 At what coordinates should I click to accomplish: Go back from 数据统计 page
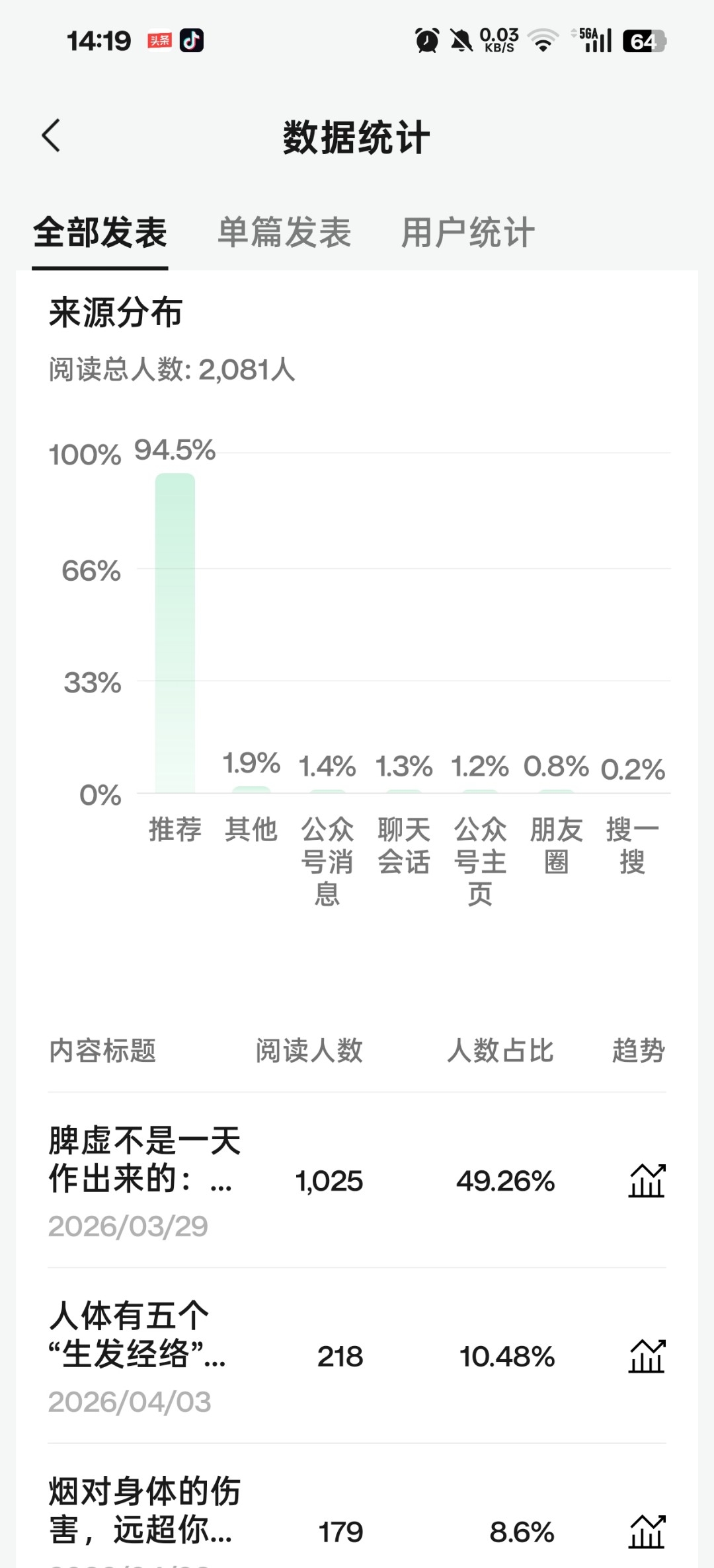[x=52, y=136]
